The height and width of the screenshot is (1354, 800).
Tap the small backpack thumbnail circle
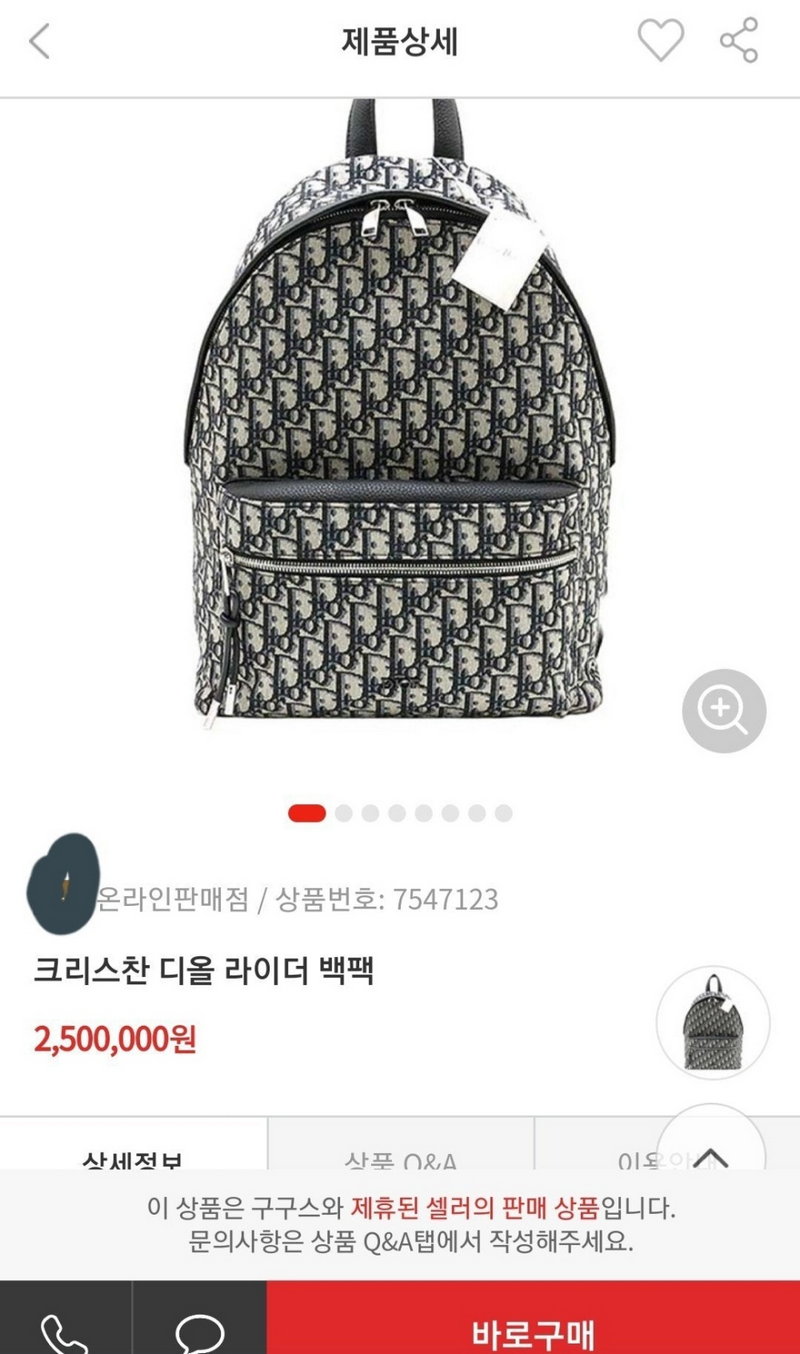(713, 1022)
